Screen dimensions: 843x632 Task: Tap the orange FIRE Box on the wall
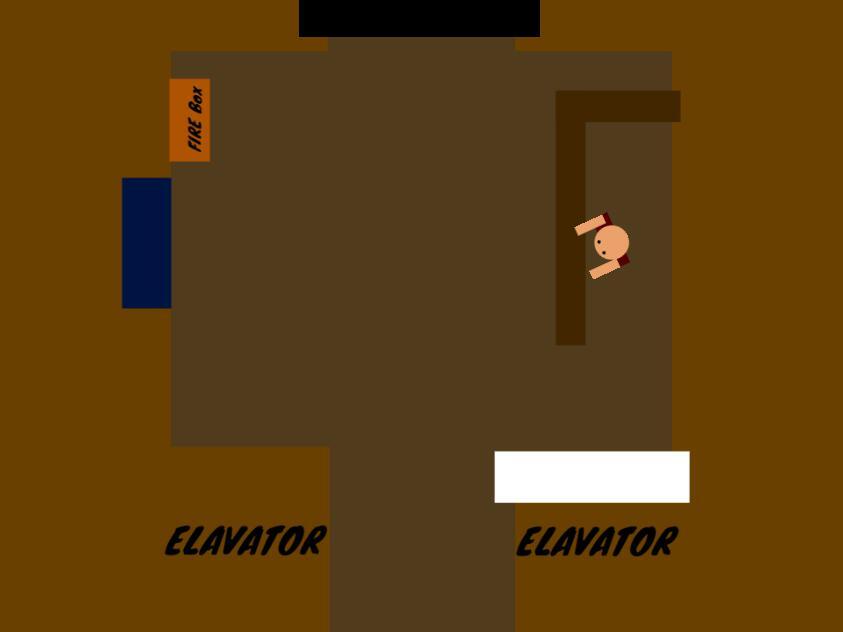[189, 120]
